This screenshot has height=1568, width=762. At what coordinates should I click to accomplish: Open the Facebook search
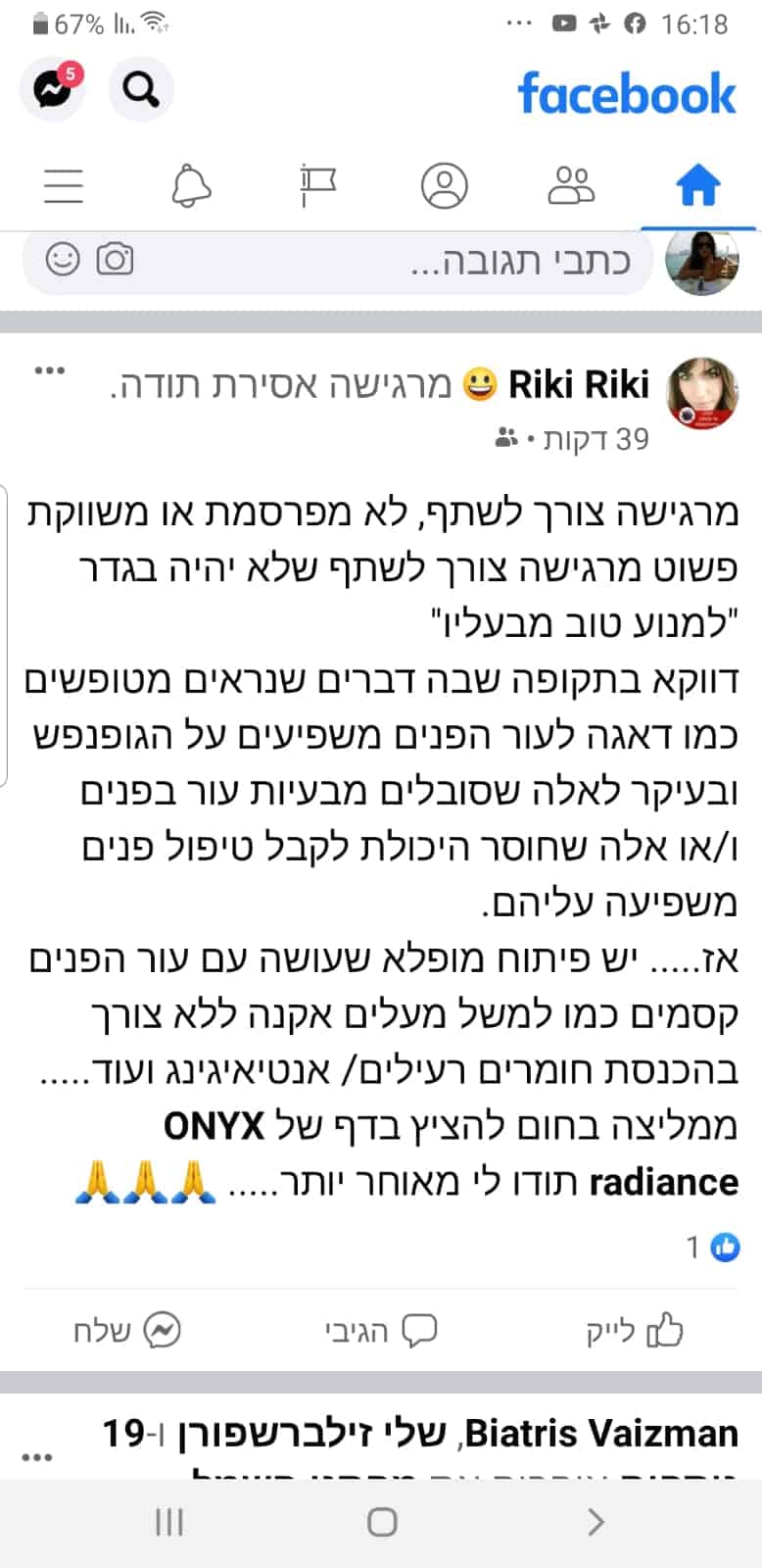click(x=141, y=90)
